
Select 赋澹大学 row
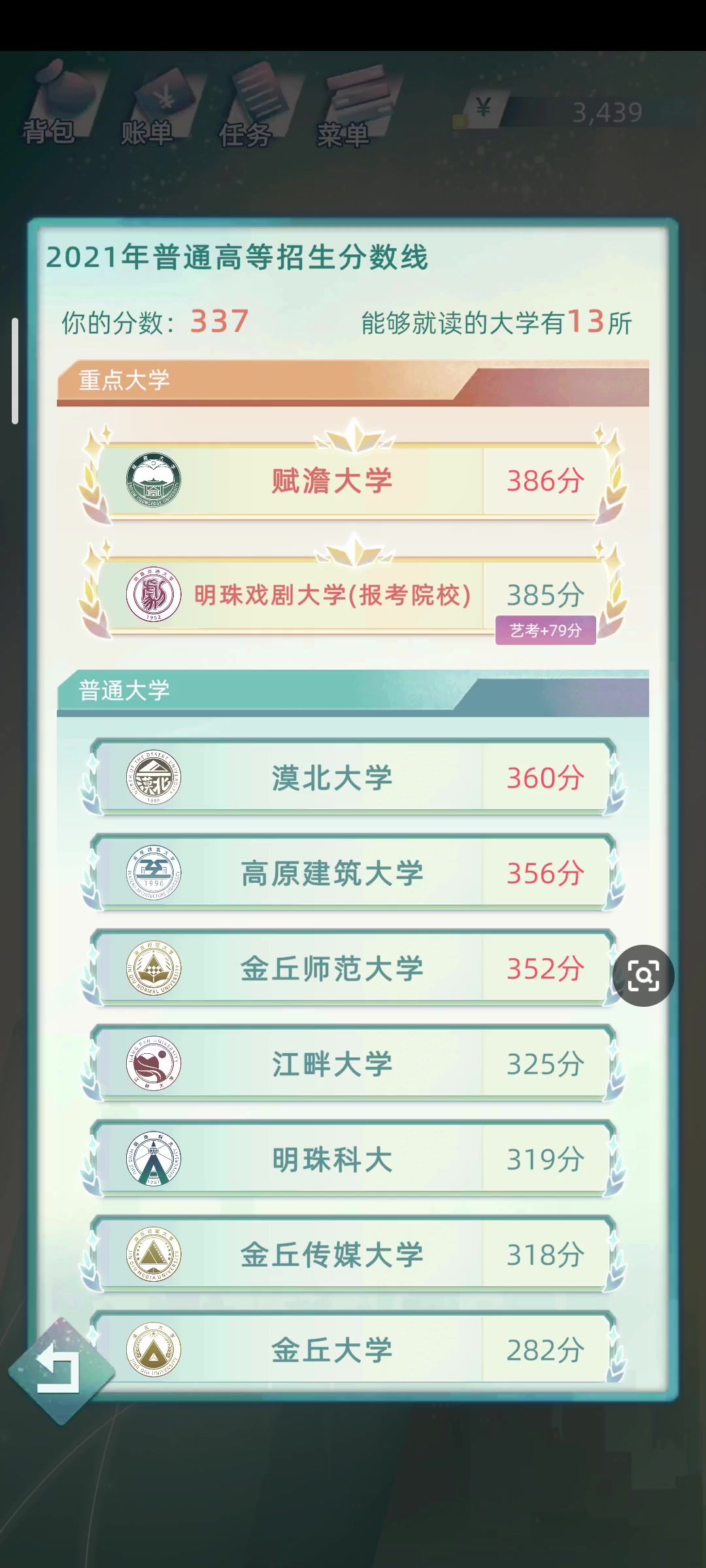(x=353, y=482)
